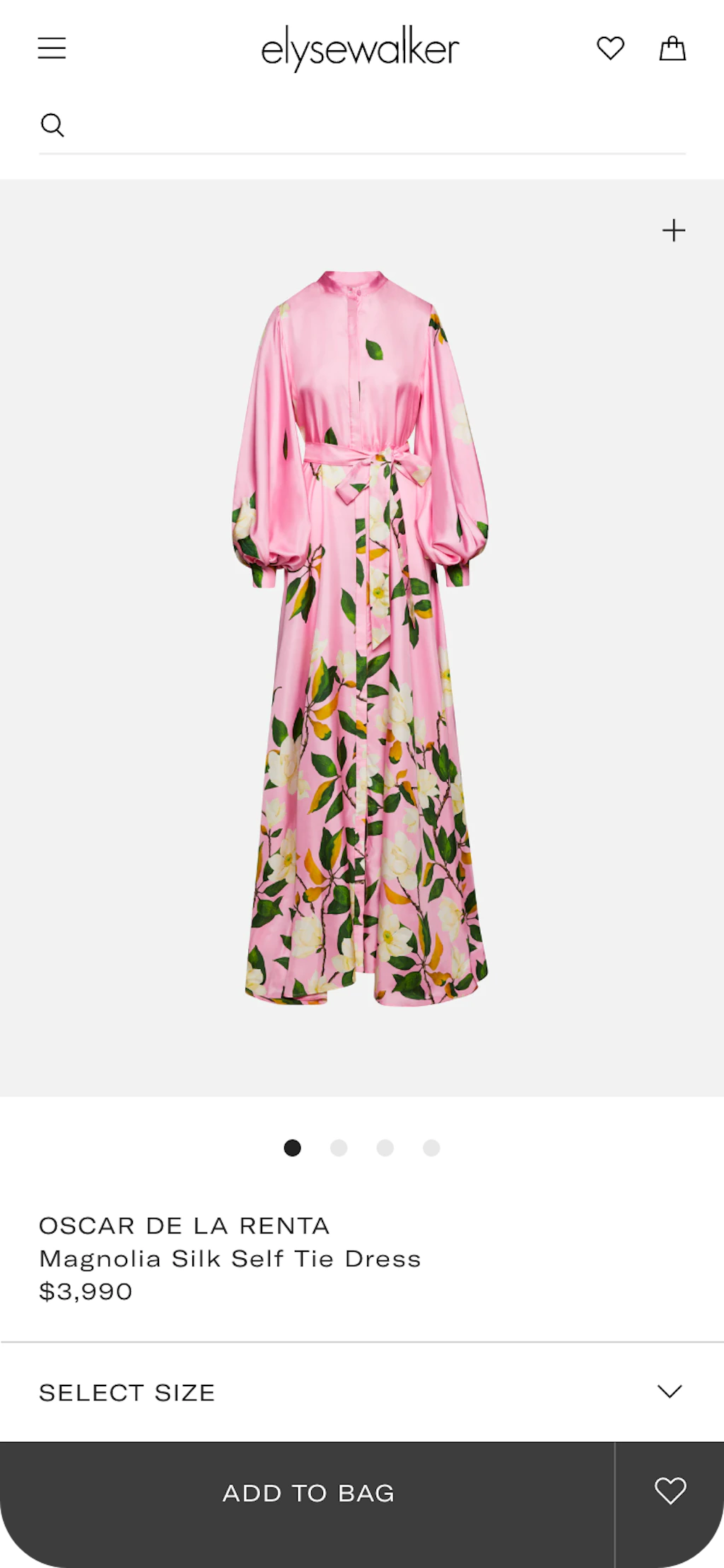Go to the second image dot

(339, 1148)
